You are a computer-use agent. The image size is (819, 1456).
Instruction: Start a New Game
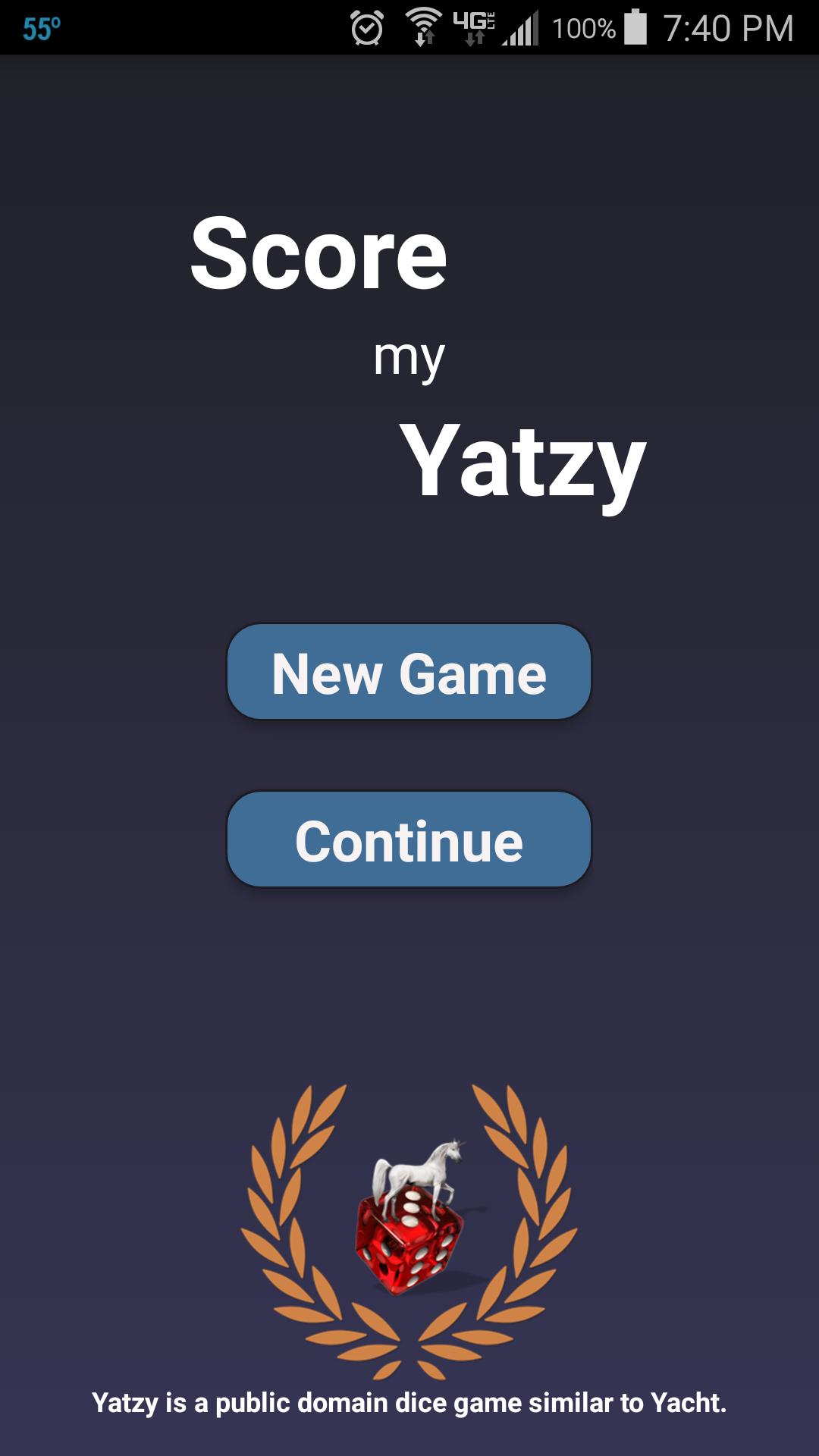tap(409, 673)
